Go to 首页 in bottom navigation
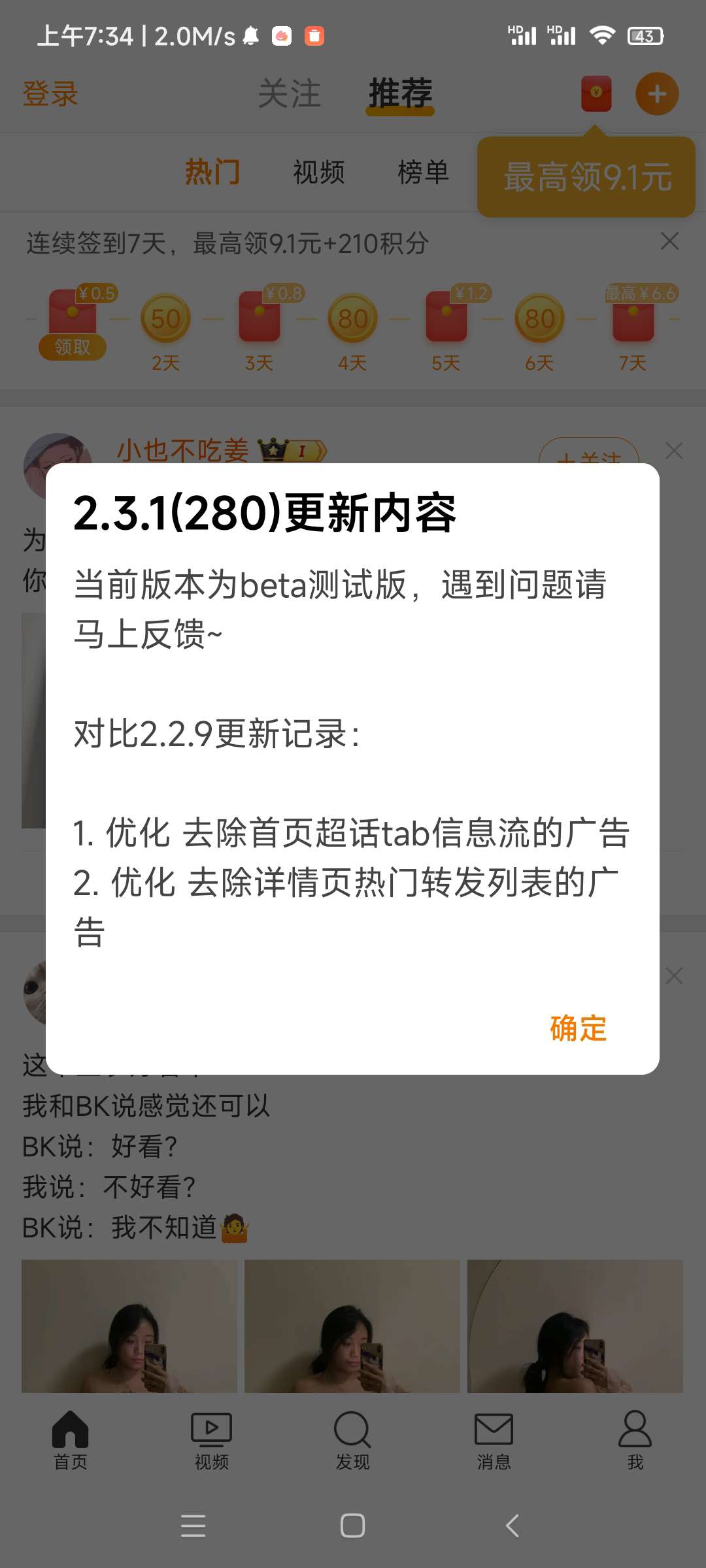706x1568 pixels. point(71,1441)
